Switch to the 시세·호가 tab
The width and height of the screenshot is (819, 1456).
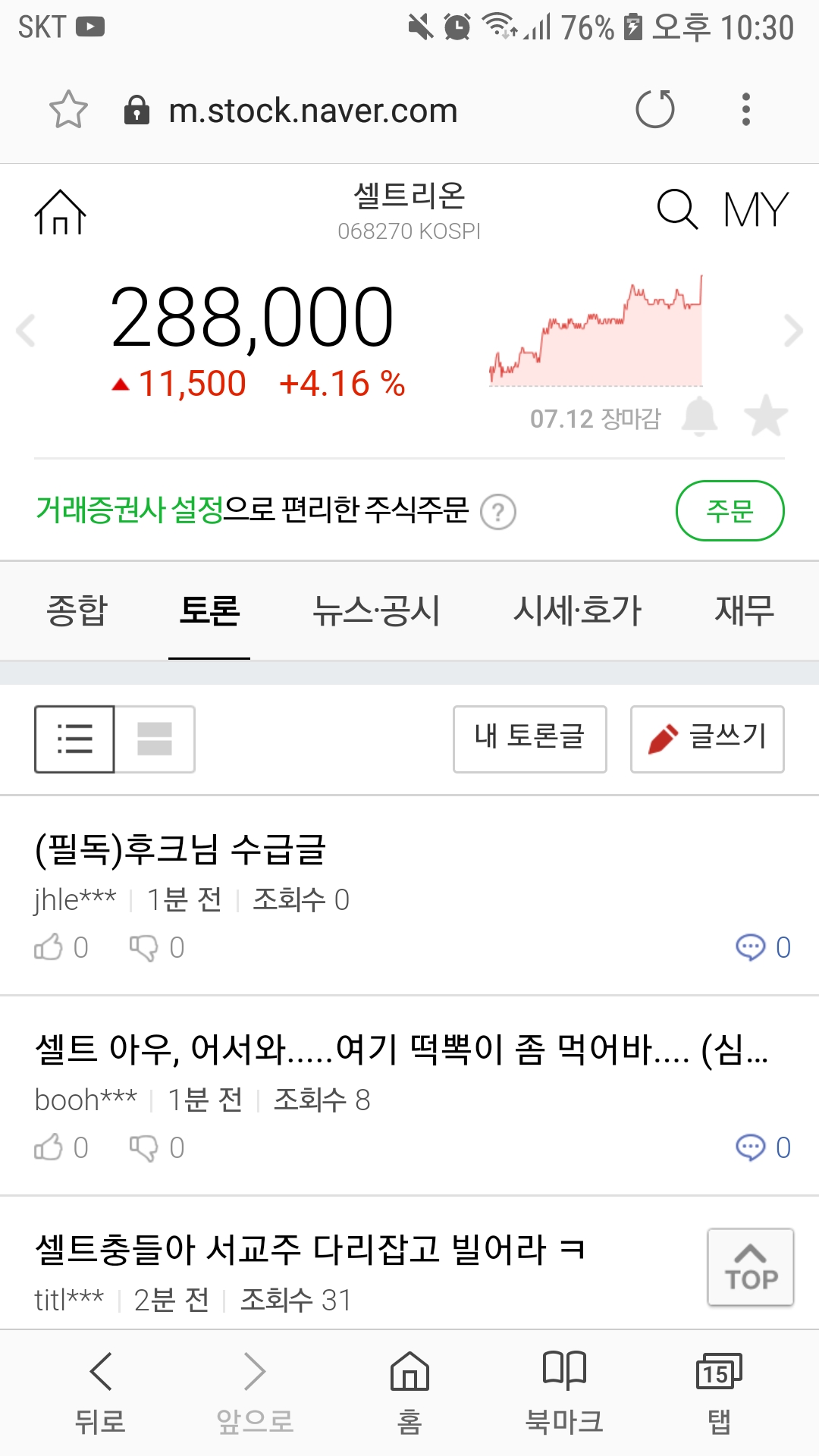tap(577, 610)
